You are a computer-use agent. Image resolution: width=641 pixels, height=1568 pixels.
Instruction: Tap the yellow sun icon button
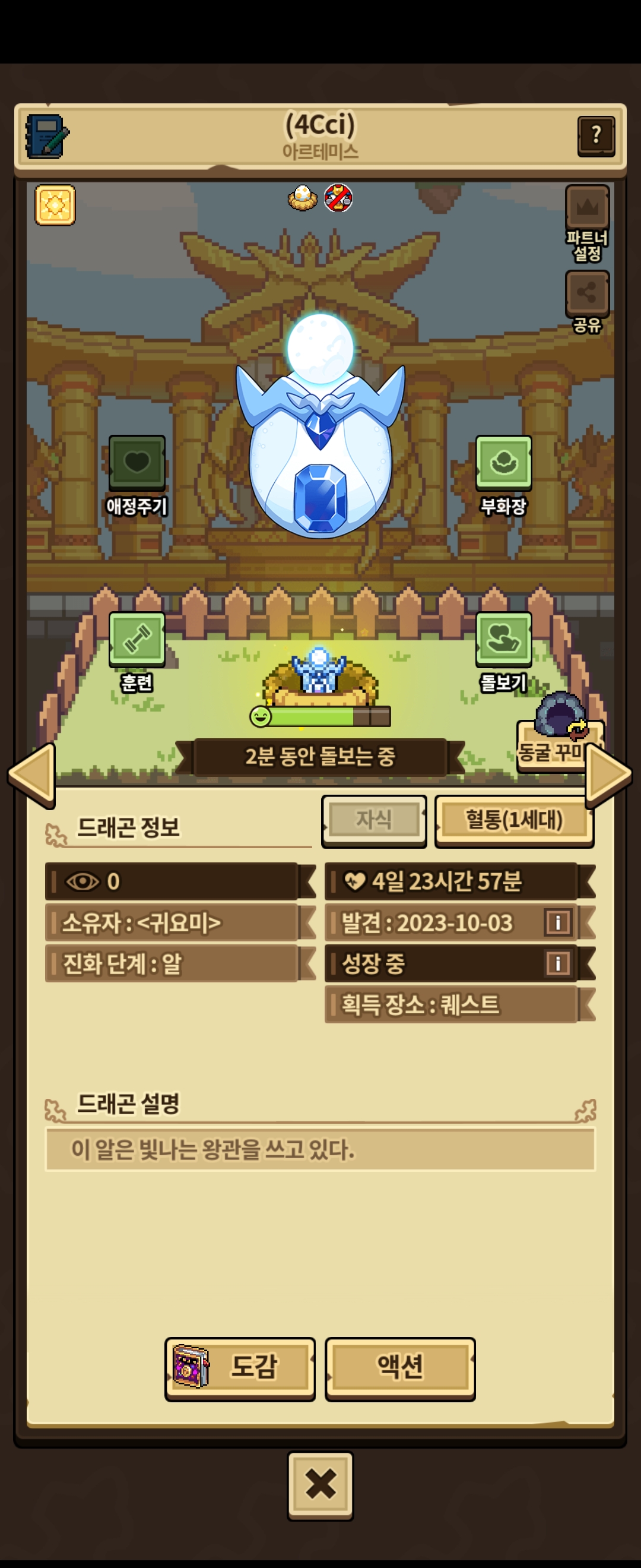click(55, 205)
